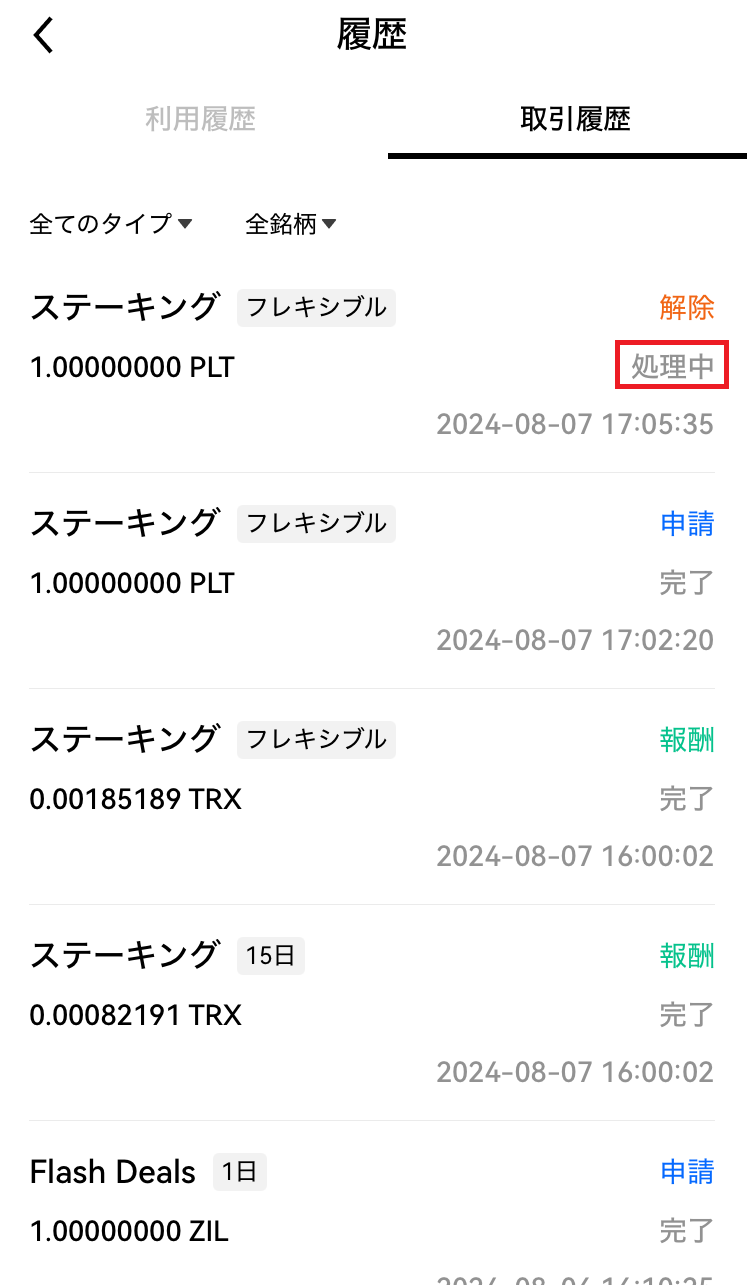Expand the type filter chevron arrow

click(x=187, y=225)
